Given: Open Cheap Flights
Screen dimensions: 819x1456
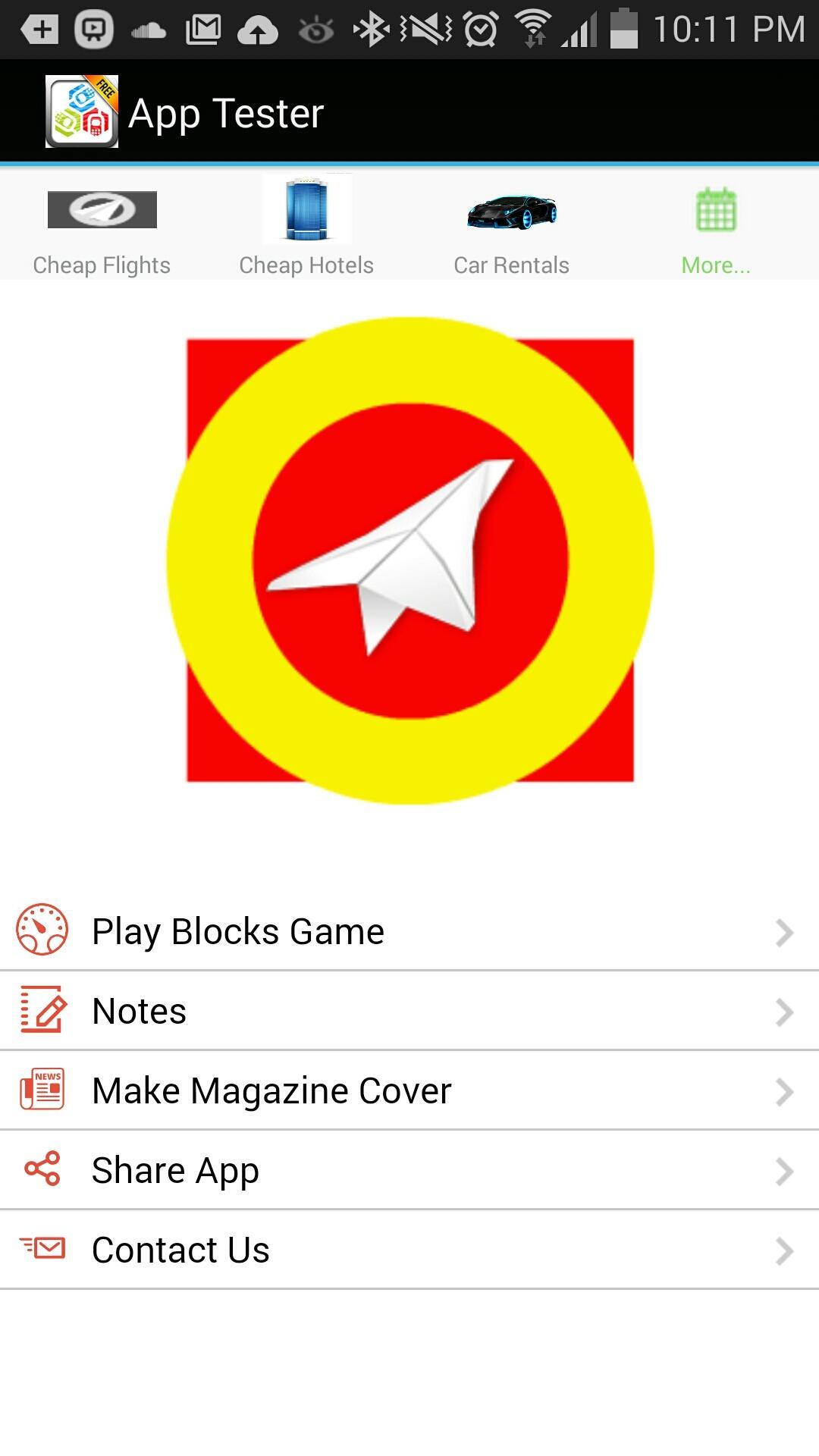Looking at the screenshot, I should coord(102,225).
